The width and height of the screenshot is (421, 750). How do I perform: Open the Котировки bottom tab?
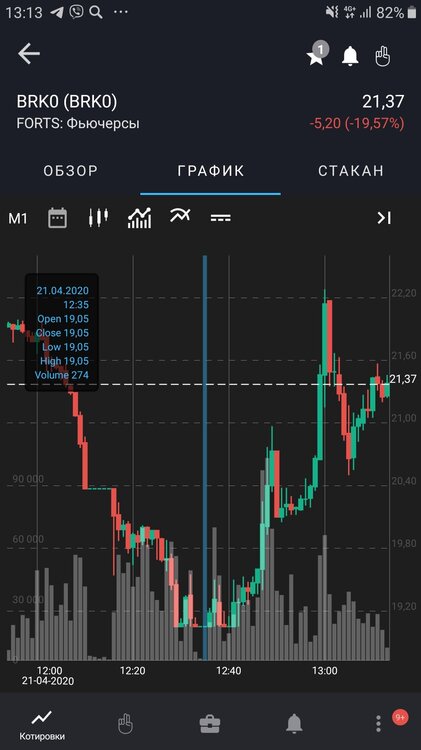(x=42, y=724)
